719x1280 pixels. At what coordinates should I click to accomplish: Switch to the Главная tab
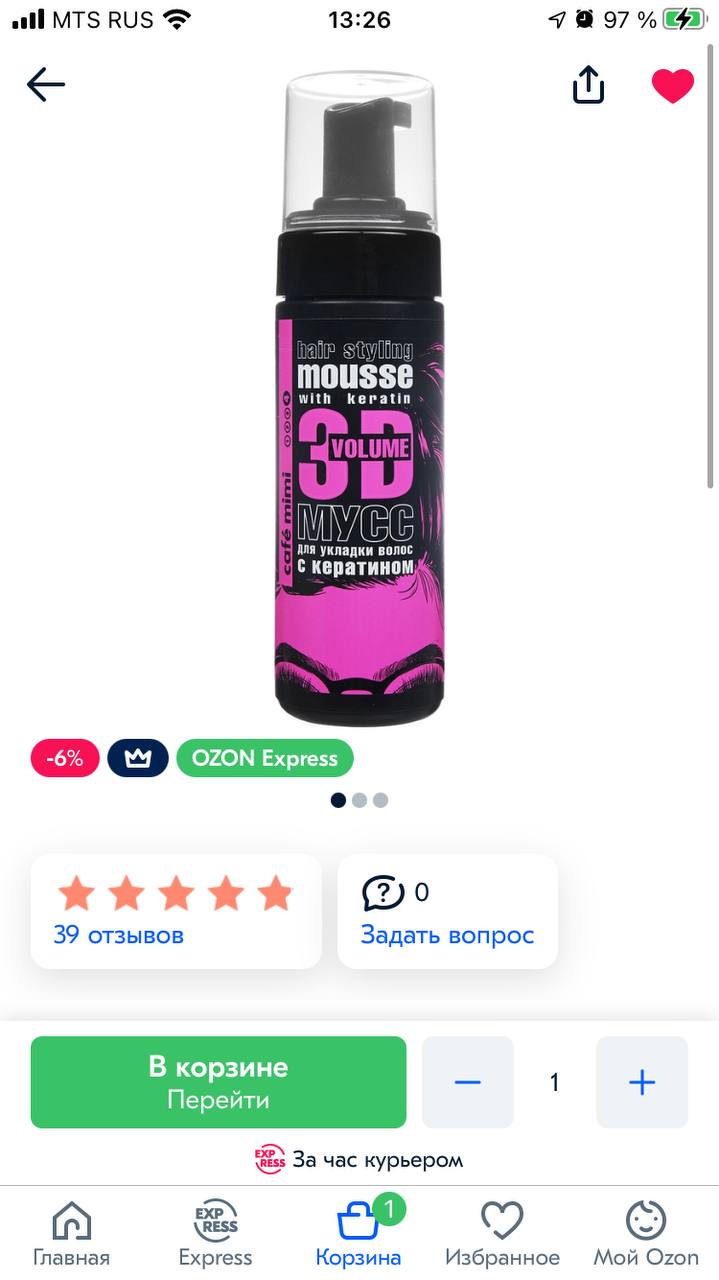point(72,1234)
